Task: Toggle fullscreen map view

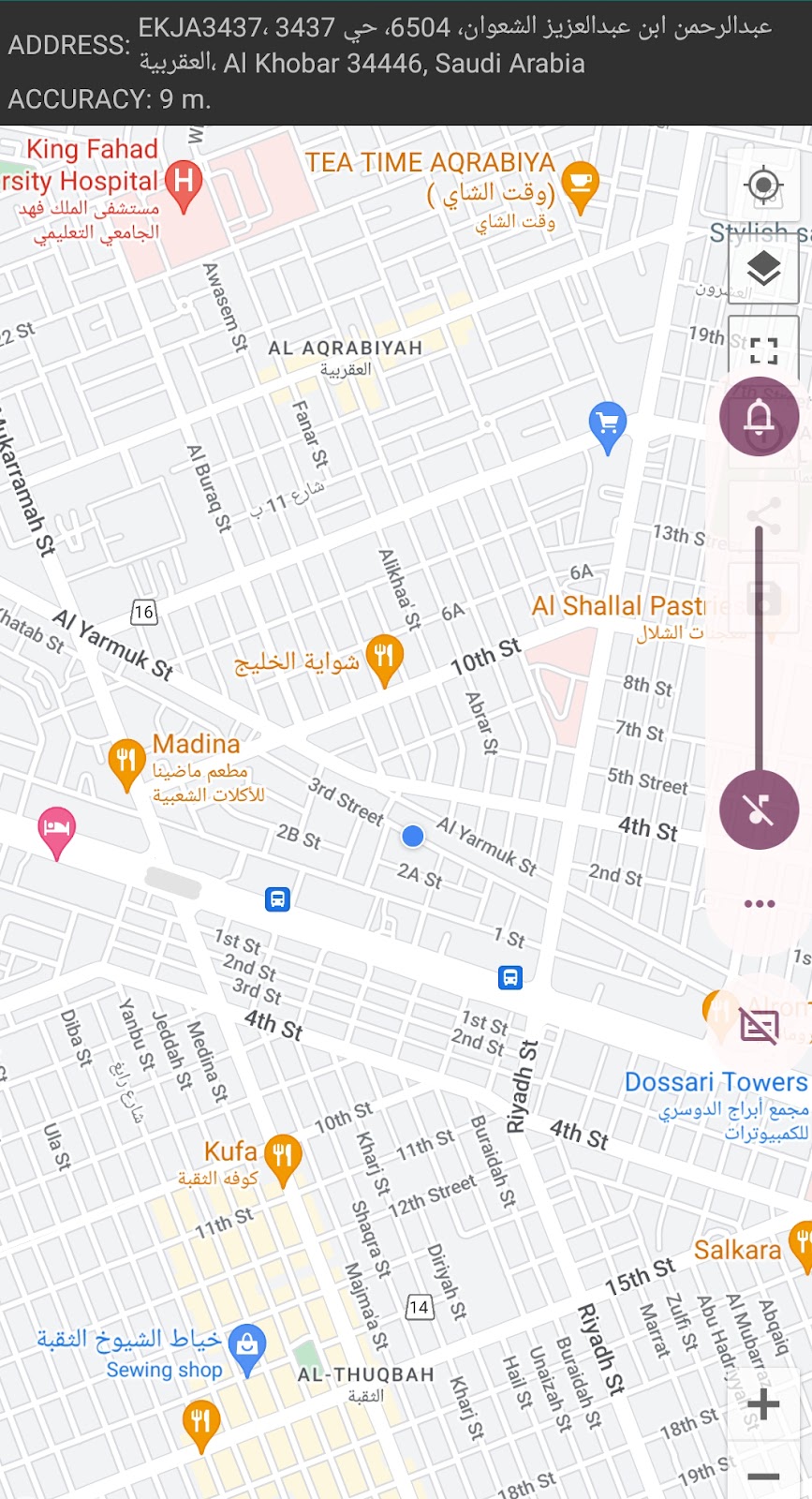Action: [x=763, y=351]
